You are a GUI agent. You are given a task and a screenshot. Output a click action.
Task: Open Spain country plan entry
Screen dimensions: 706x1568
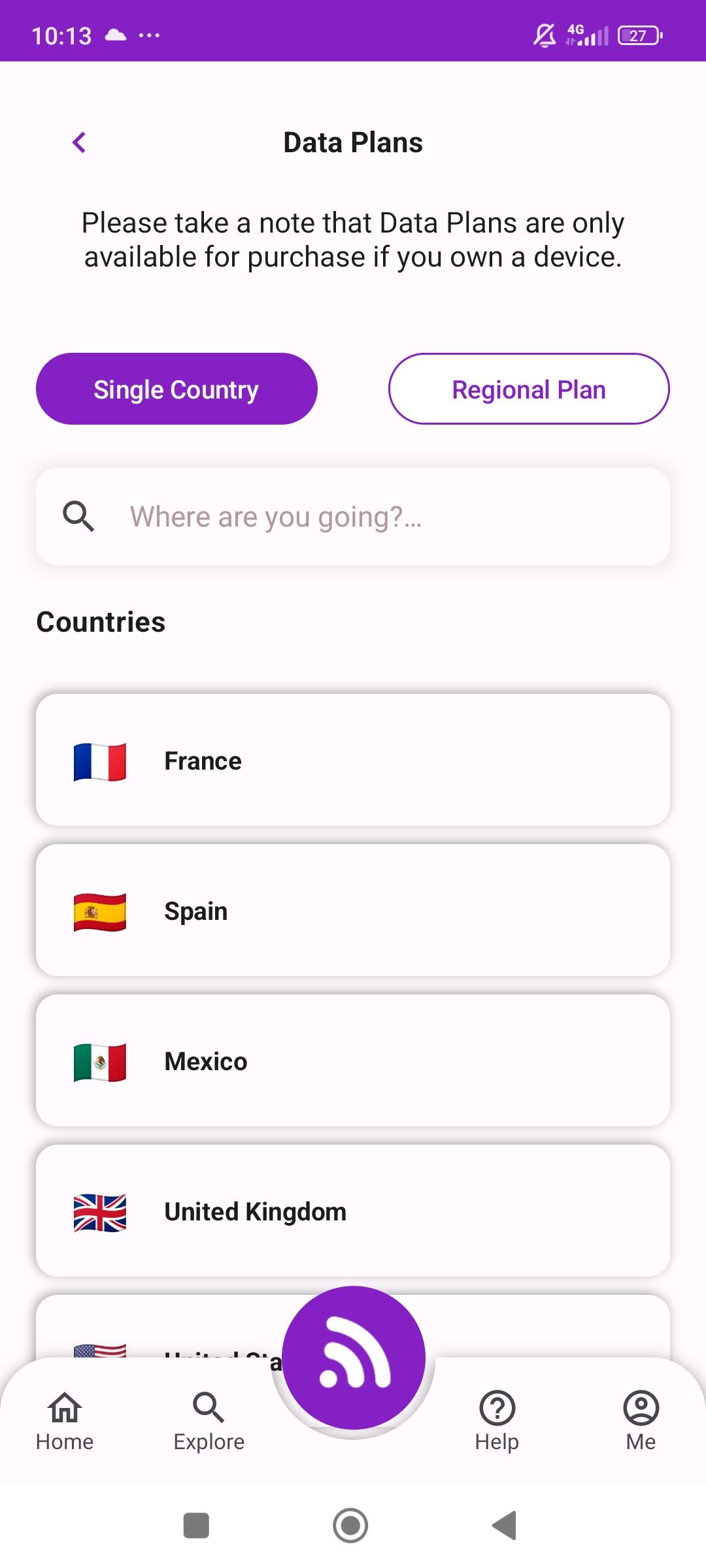click(353, 910)
